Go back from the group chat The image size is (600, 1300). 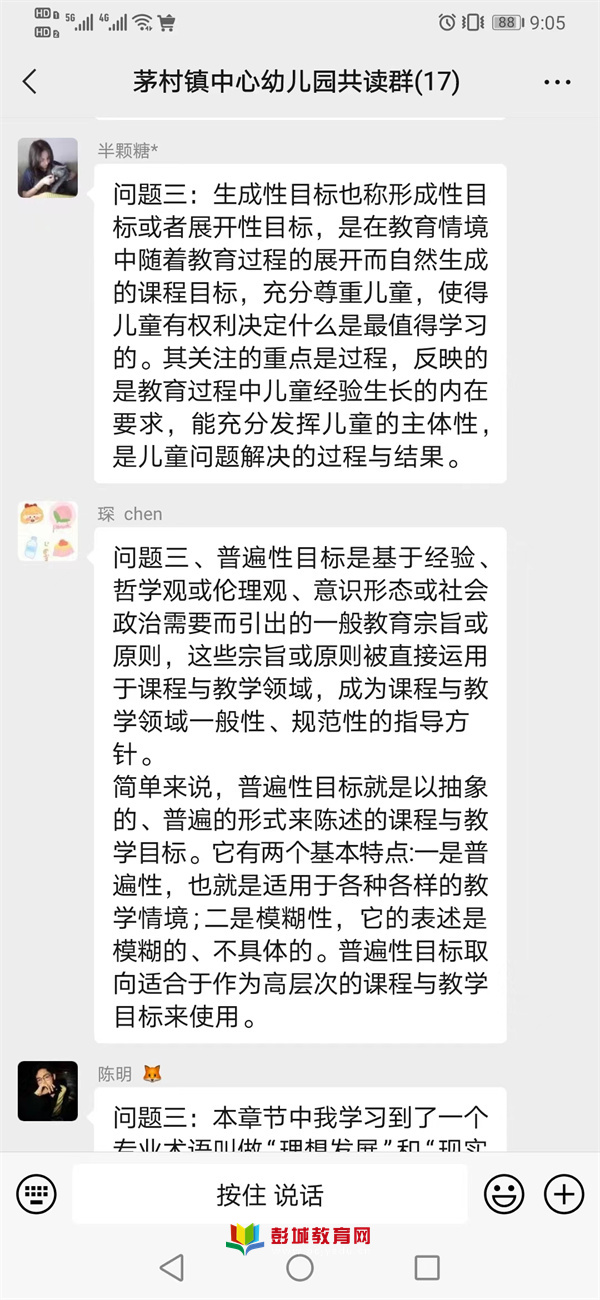tap(30, 82)
